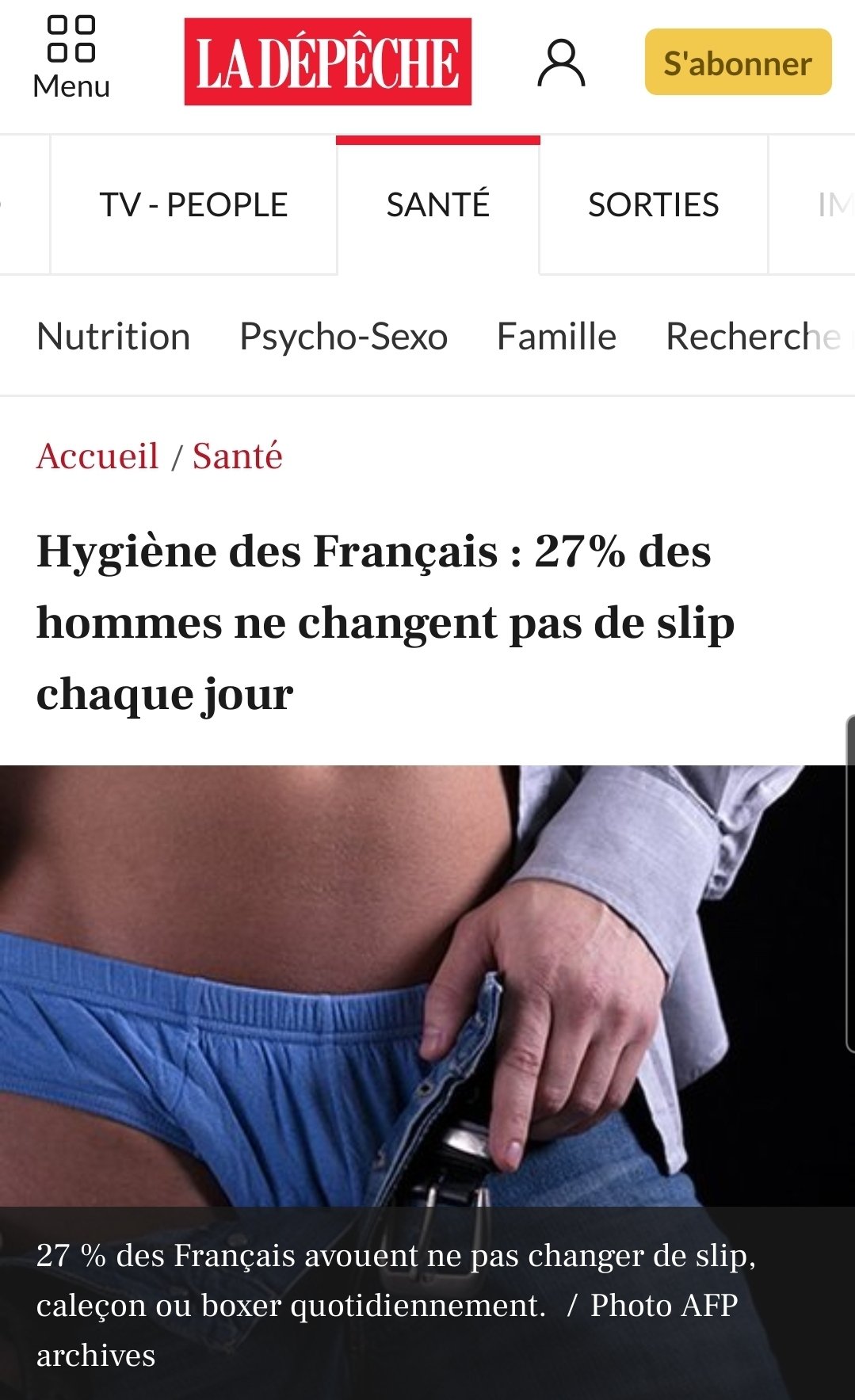Go to La Dépêche homepage logo
This screenshot has width=855, height=1400.
(x=328, y=62)
